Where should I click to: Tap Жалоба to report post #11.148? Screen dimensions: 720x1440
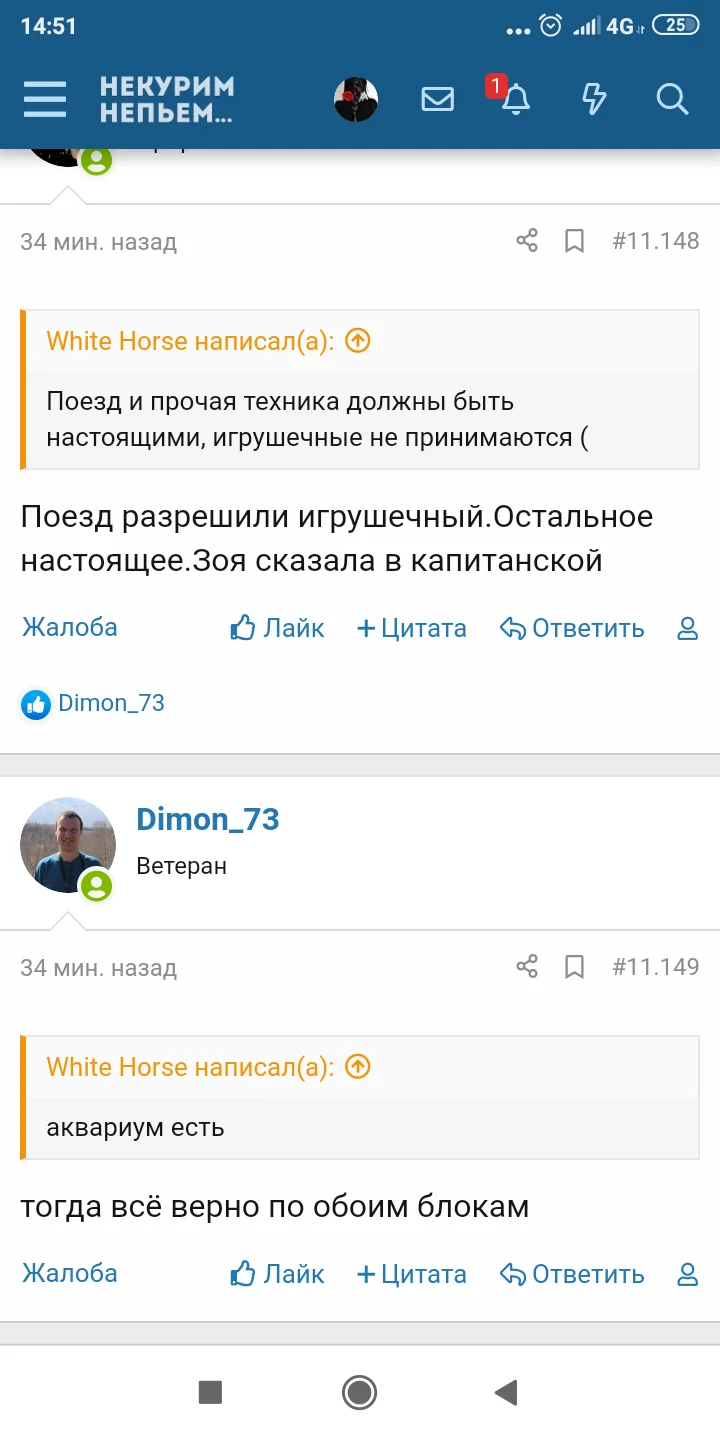69,627
